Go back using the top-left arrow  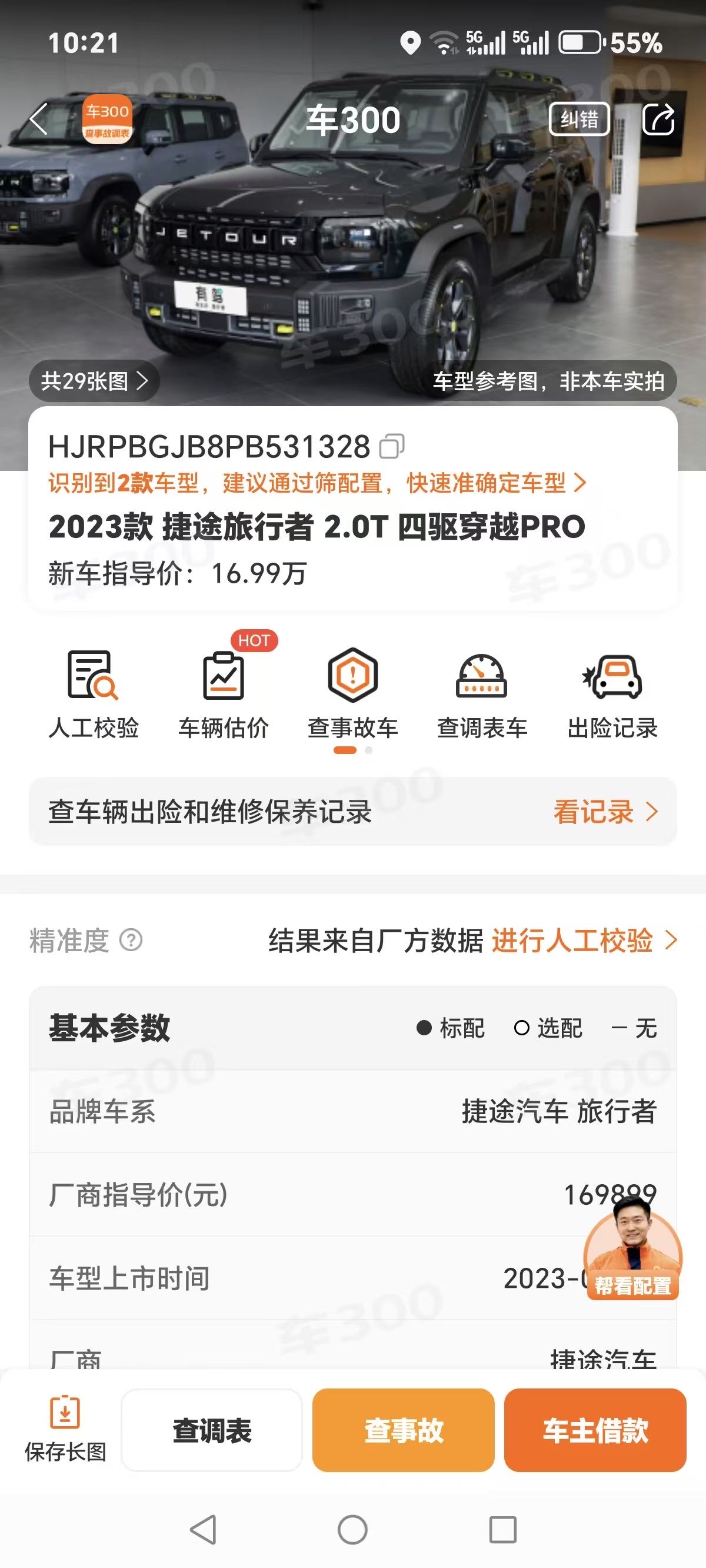[x=39, y=119]
